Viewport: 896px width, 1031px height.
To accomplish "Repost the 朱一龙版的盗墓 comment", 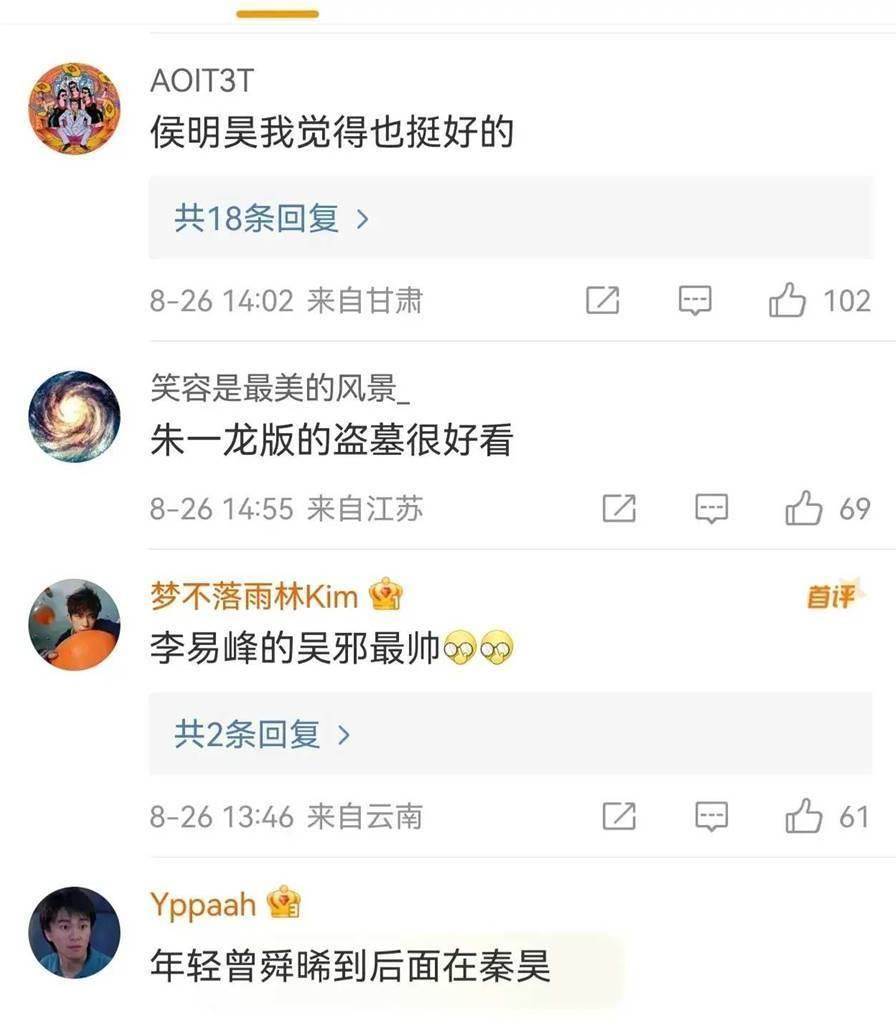I will [619, 508].
